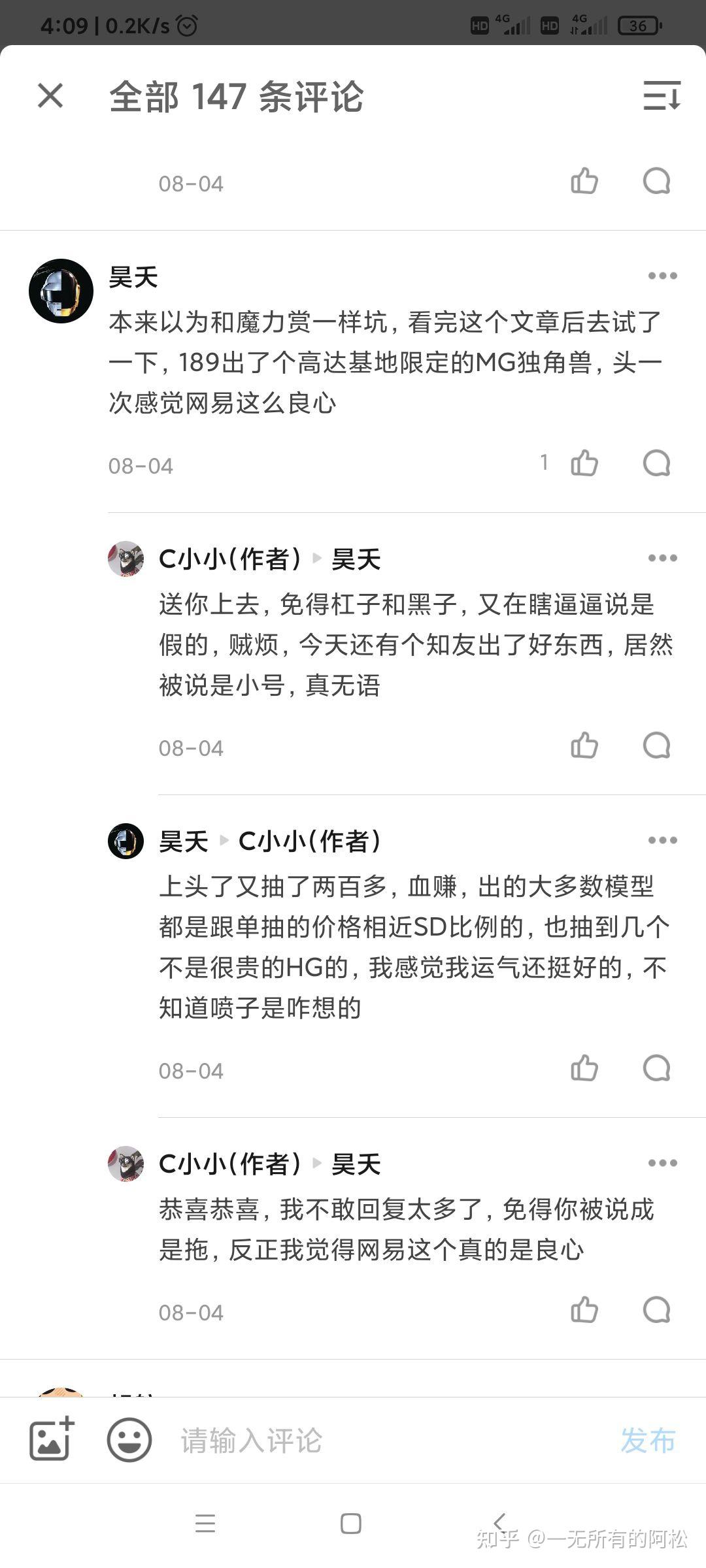Open options for 昊天's reply starting 上头了
Image resolution: width=706 pixels, height=1568 pixels.
pos(662,840)
